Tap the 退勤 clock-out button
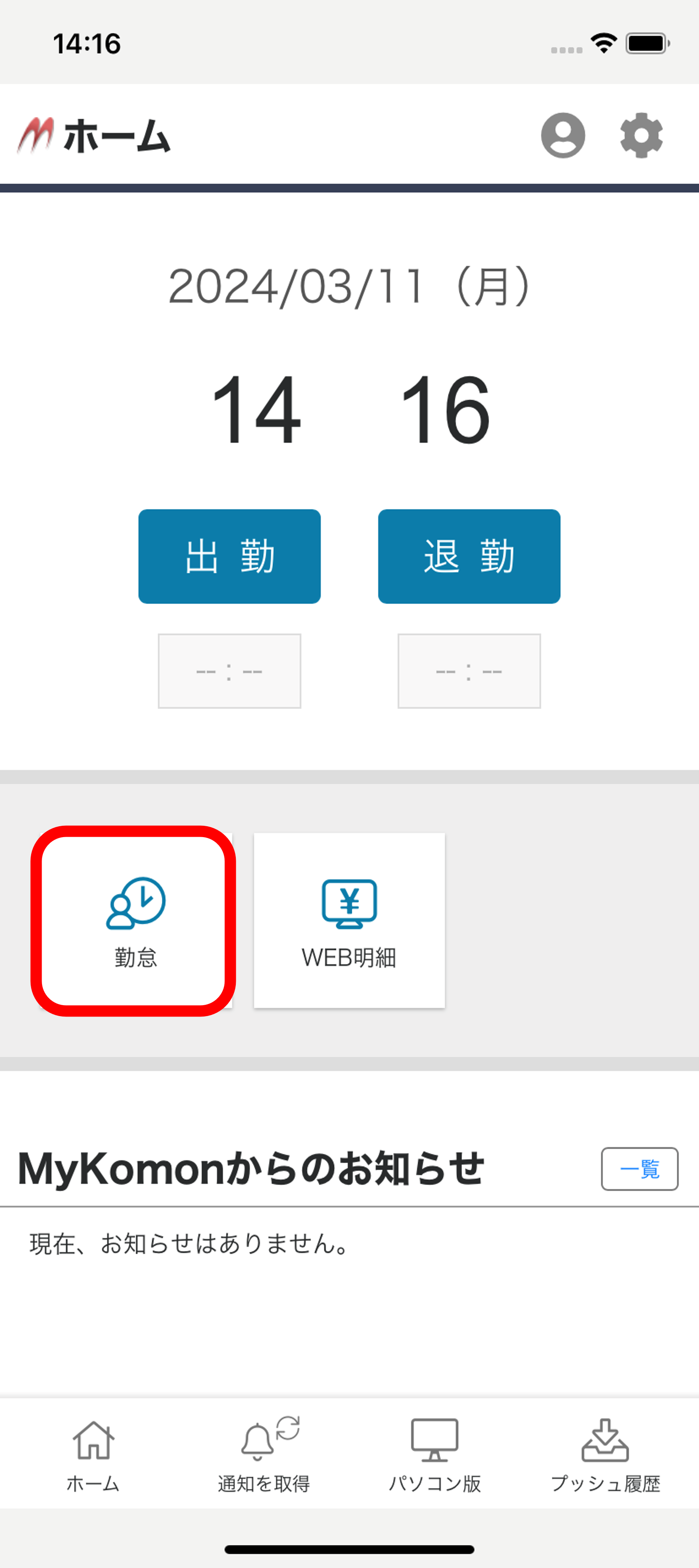Image resolution: width=699 pixels, height=1568 pixels. pyautogui.click(x=469, y=557)
